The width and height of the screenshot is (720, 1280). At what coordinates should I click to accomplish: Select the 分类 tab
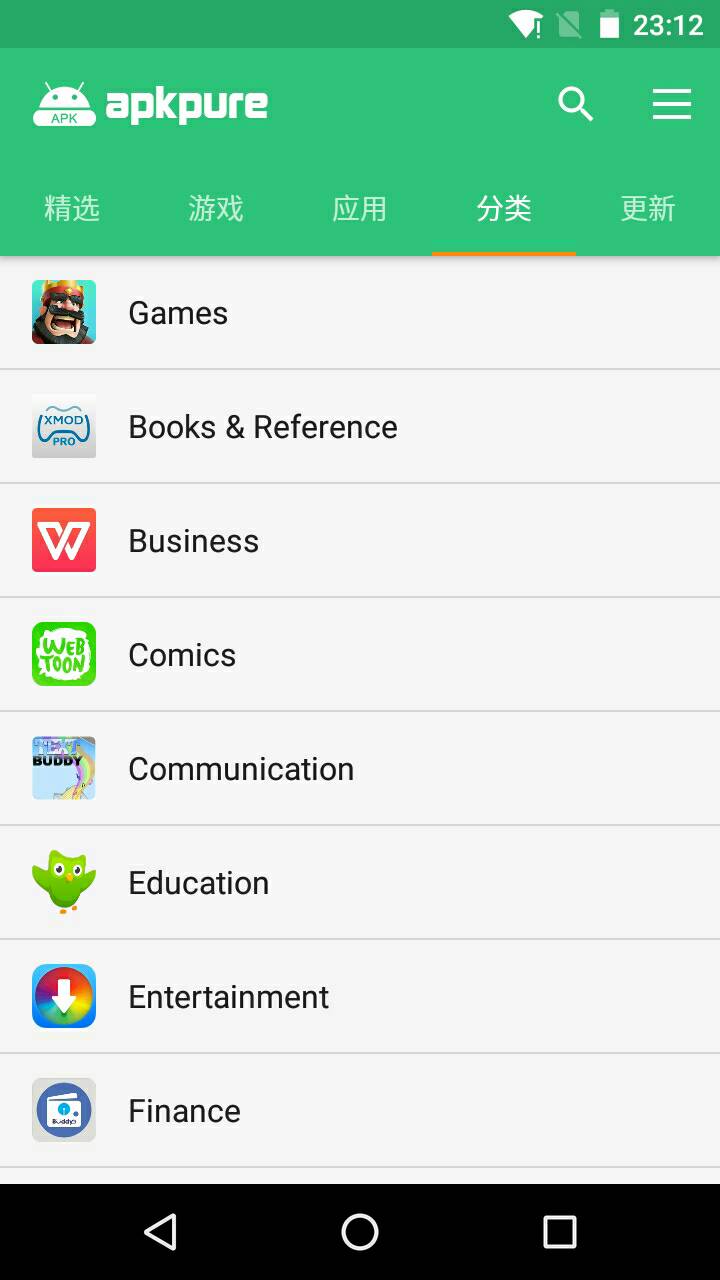(x=504, y=208)
